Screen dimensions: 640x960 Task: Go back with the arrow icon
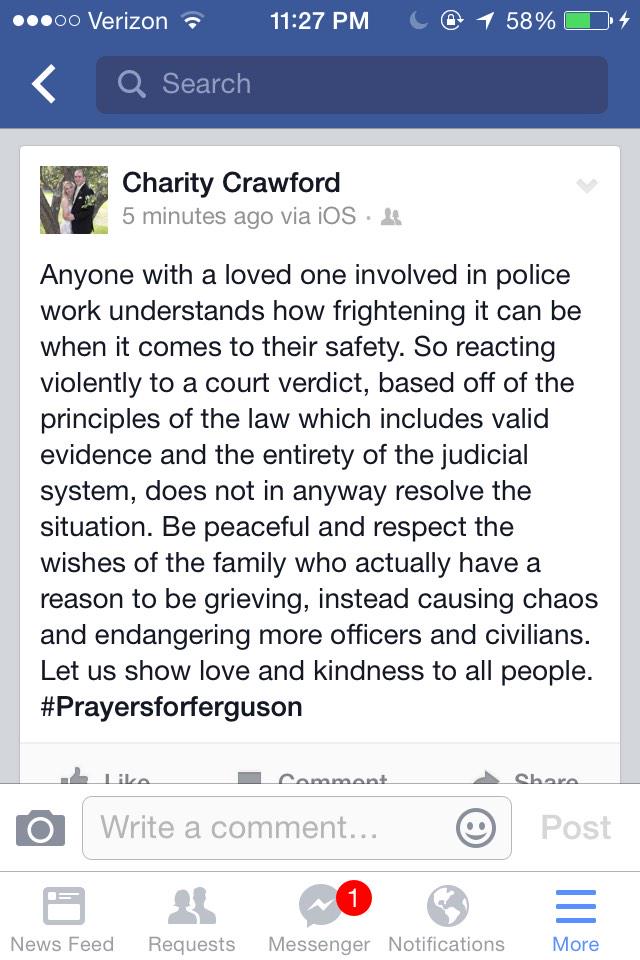pyautogui.click(x=43, y=85)
